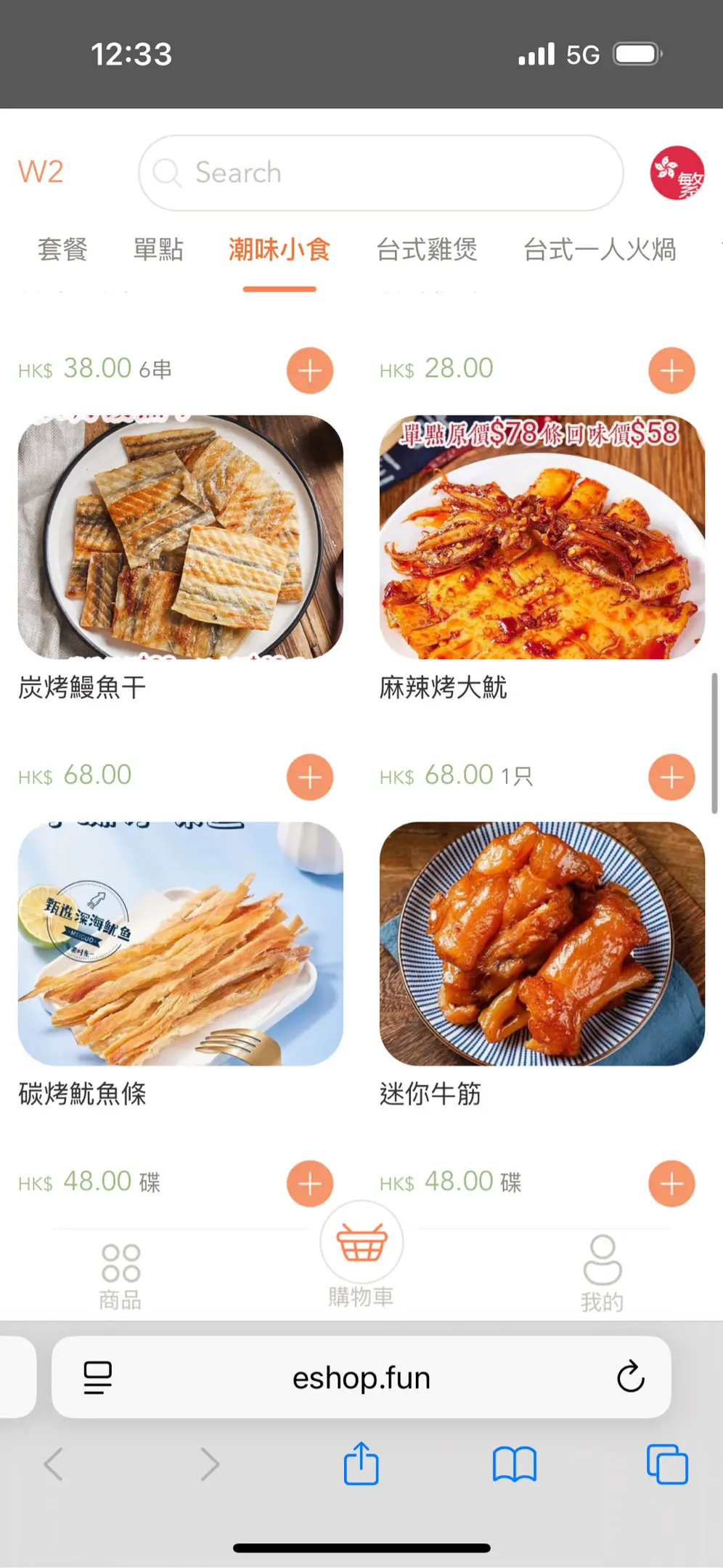Add 炭烤鰻魚干 to the cart
723x1568 pixels.
pos(310,777)
